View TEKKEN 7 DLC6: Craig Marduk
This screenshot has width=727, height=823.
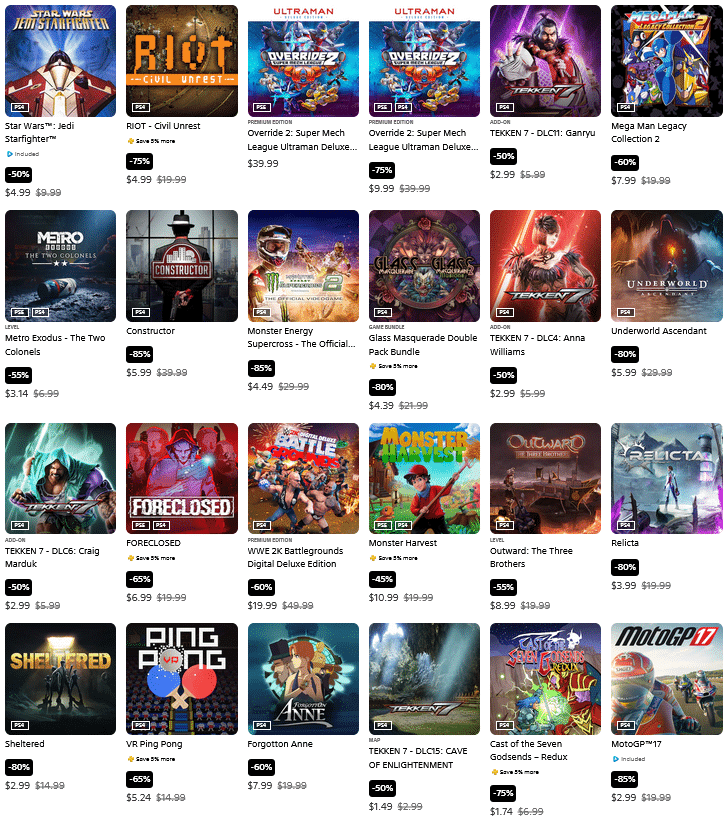(x=60, y=478)
